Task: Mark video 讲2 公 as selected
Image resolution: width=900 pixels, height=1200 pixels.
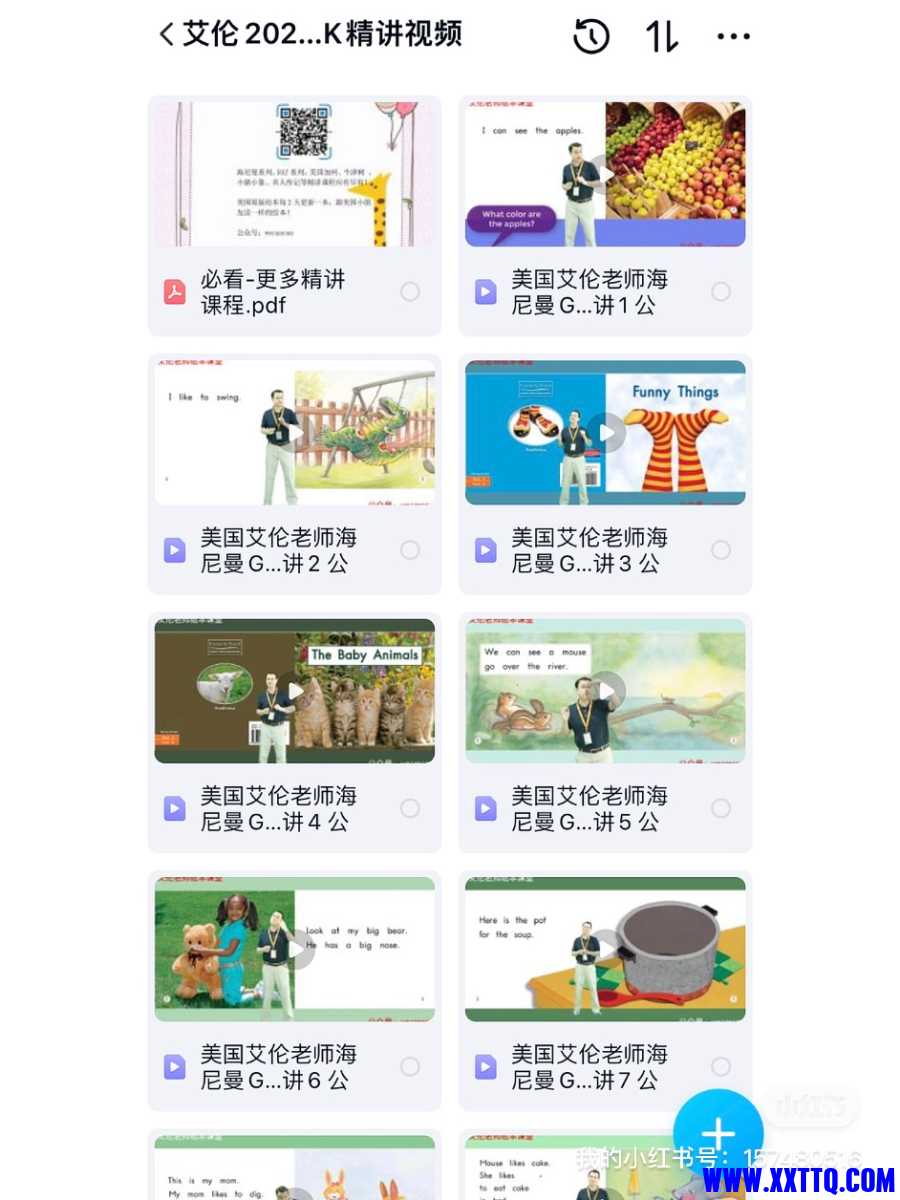Action: pos(410,550)
